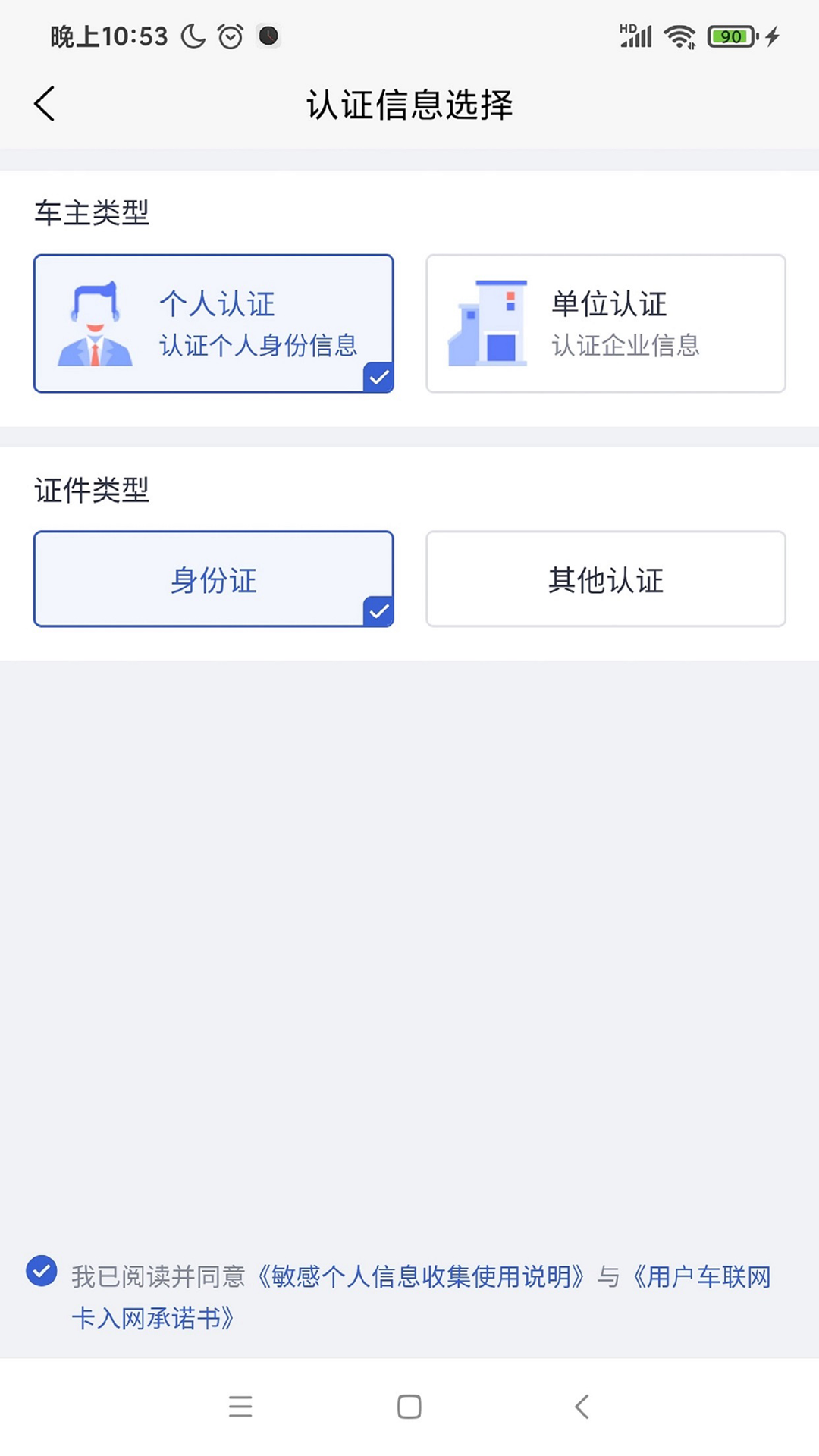This screenshot has width=819, height=1456.
Task: Go to the system home screen
Action: [x=409, y=1407]
